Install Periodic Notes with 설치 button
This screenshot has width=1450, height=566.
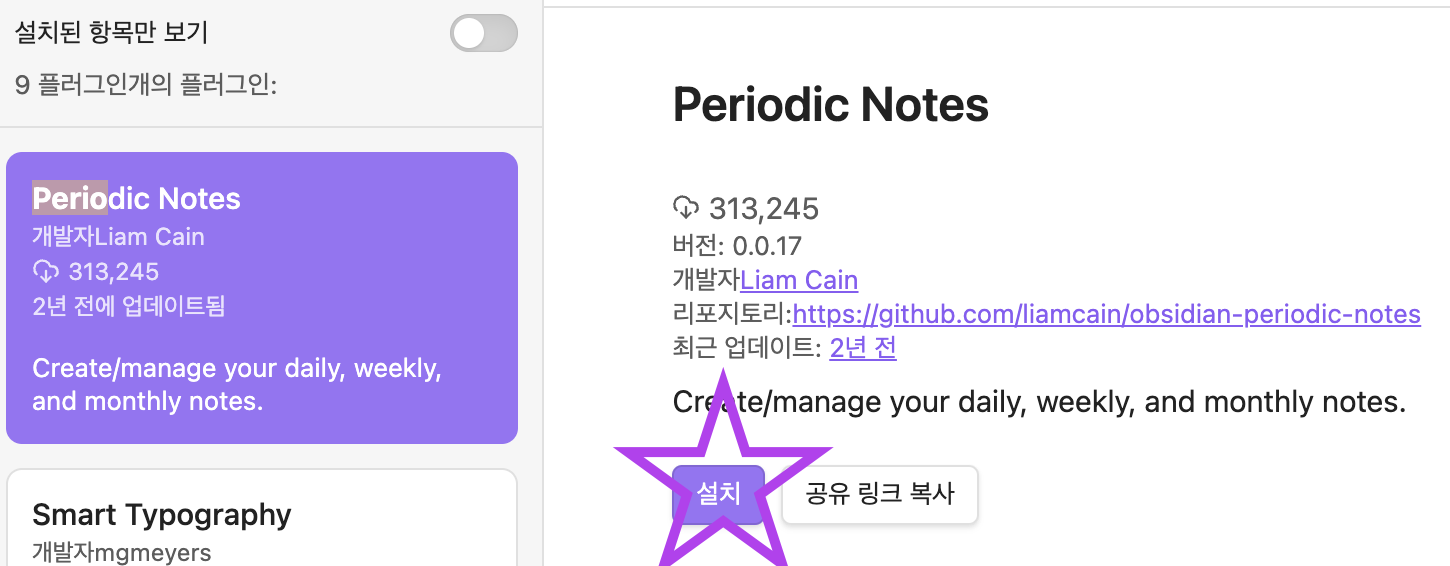718,494
